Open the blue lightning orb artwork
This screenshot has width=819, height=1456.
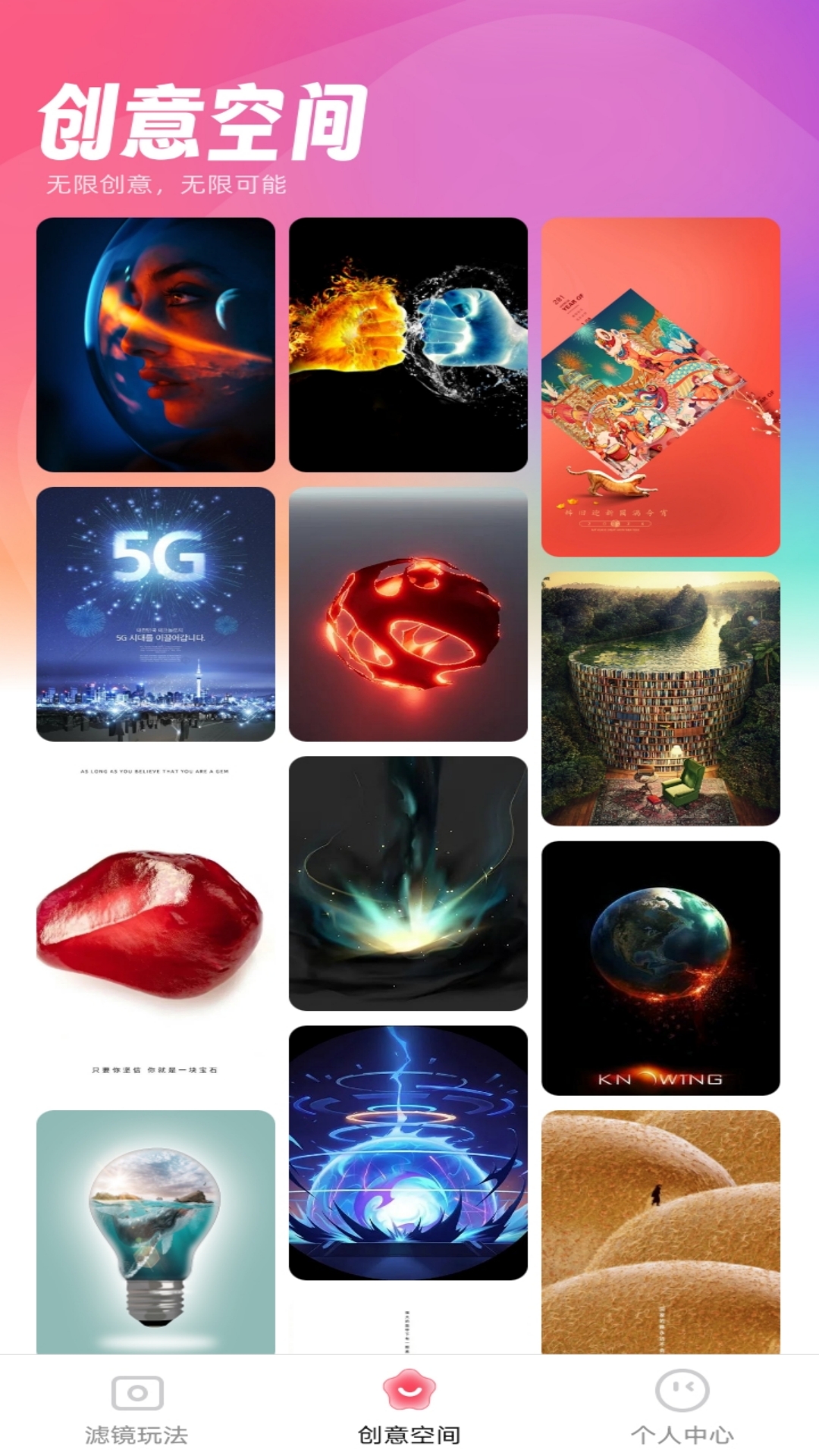click(408, 1153)
